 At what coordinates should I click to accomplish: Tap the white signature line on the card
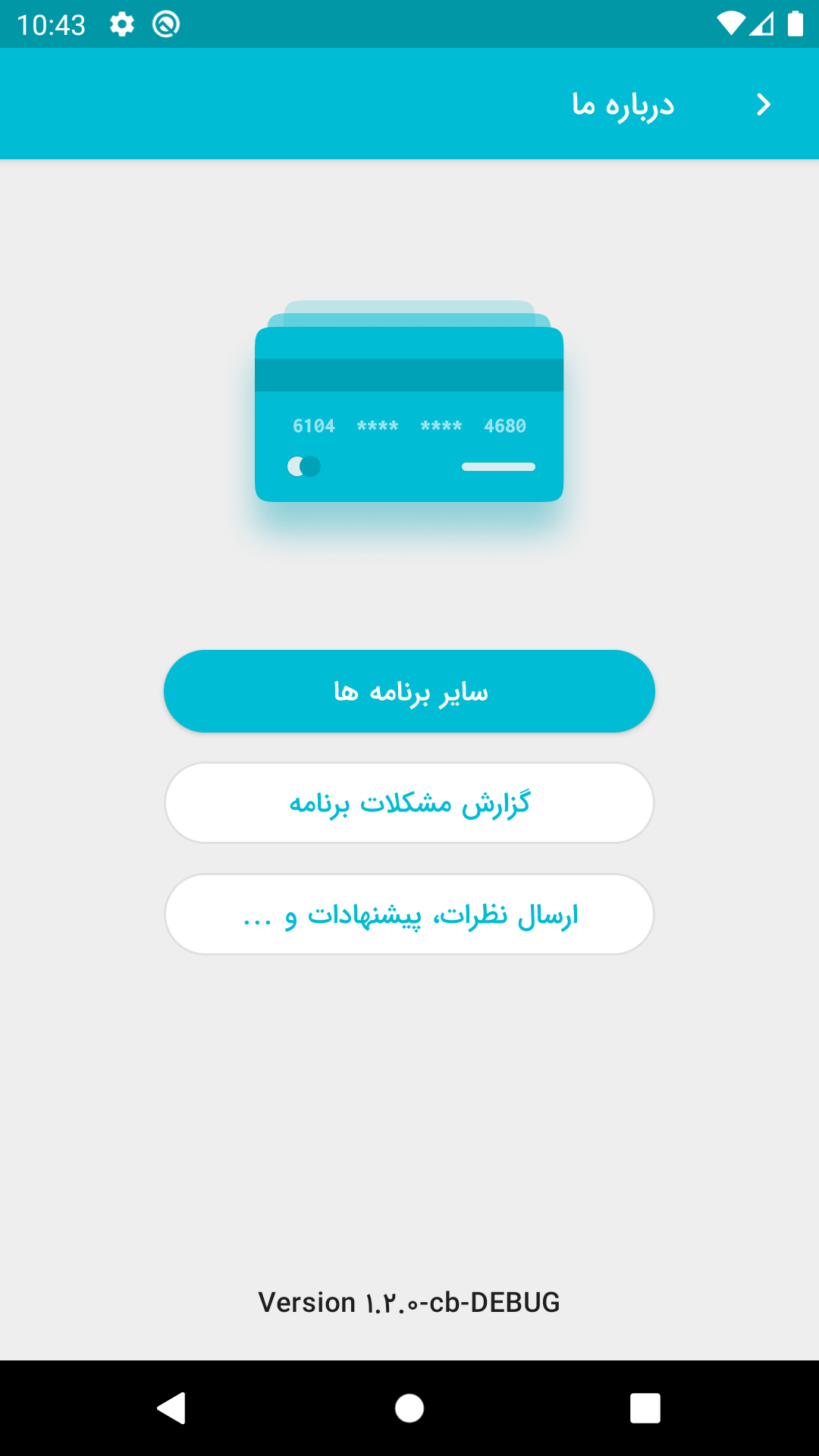(x=497, y=467)
